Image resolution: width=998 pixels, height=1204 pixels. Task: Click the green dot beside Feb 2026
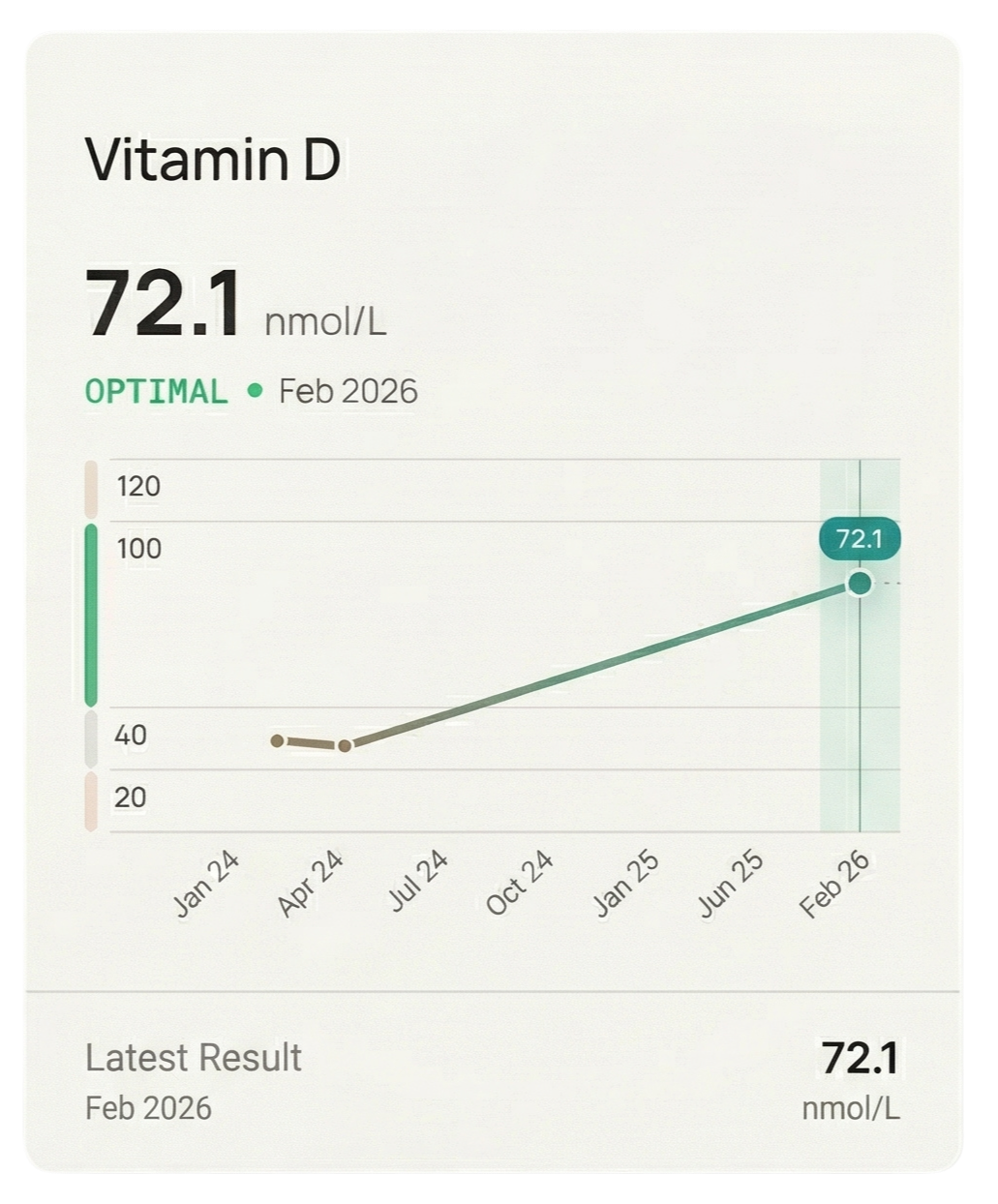(x=254, y=391)
